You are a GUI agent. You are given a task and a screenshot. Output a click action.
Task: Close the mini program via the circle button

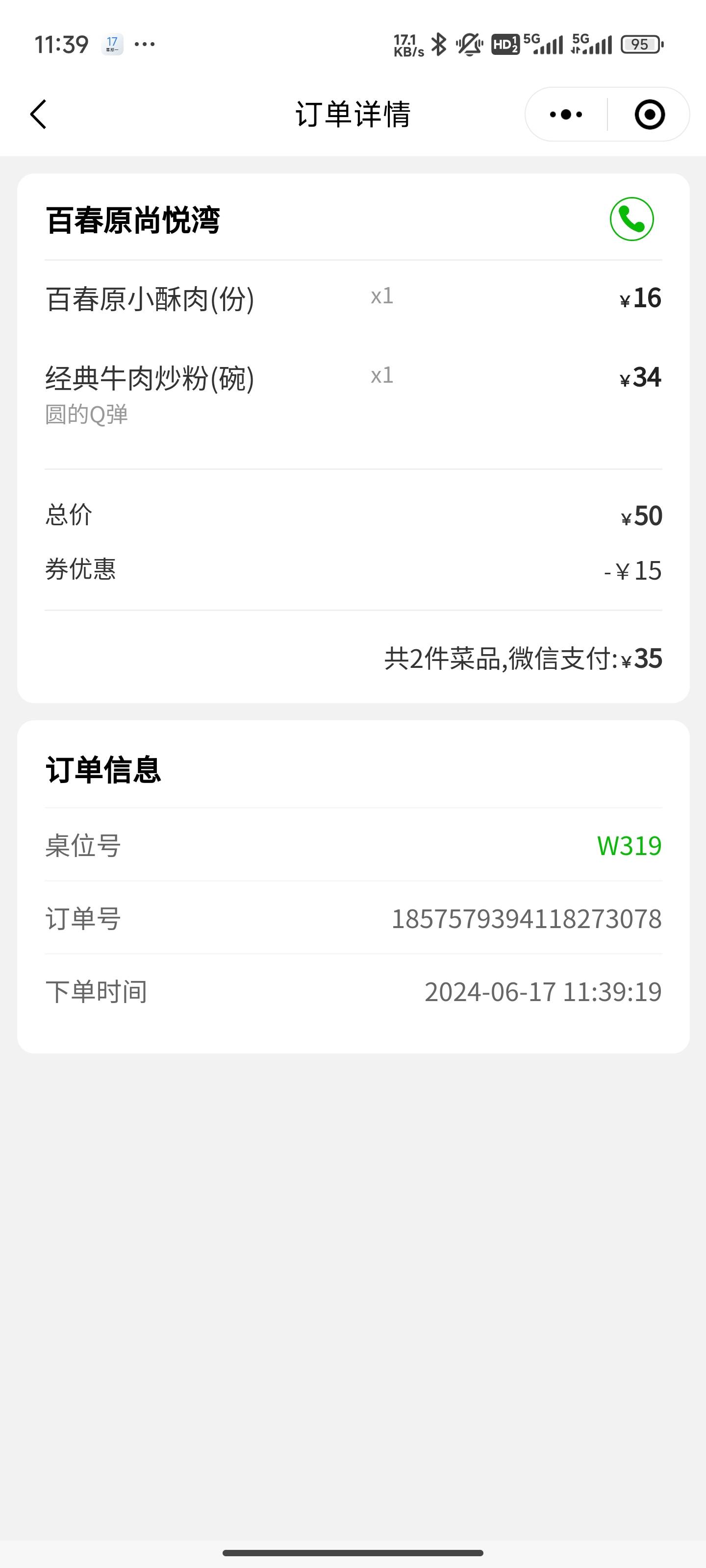coord(649,115)
